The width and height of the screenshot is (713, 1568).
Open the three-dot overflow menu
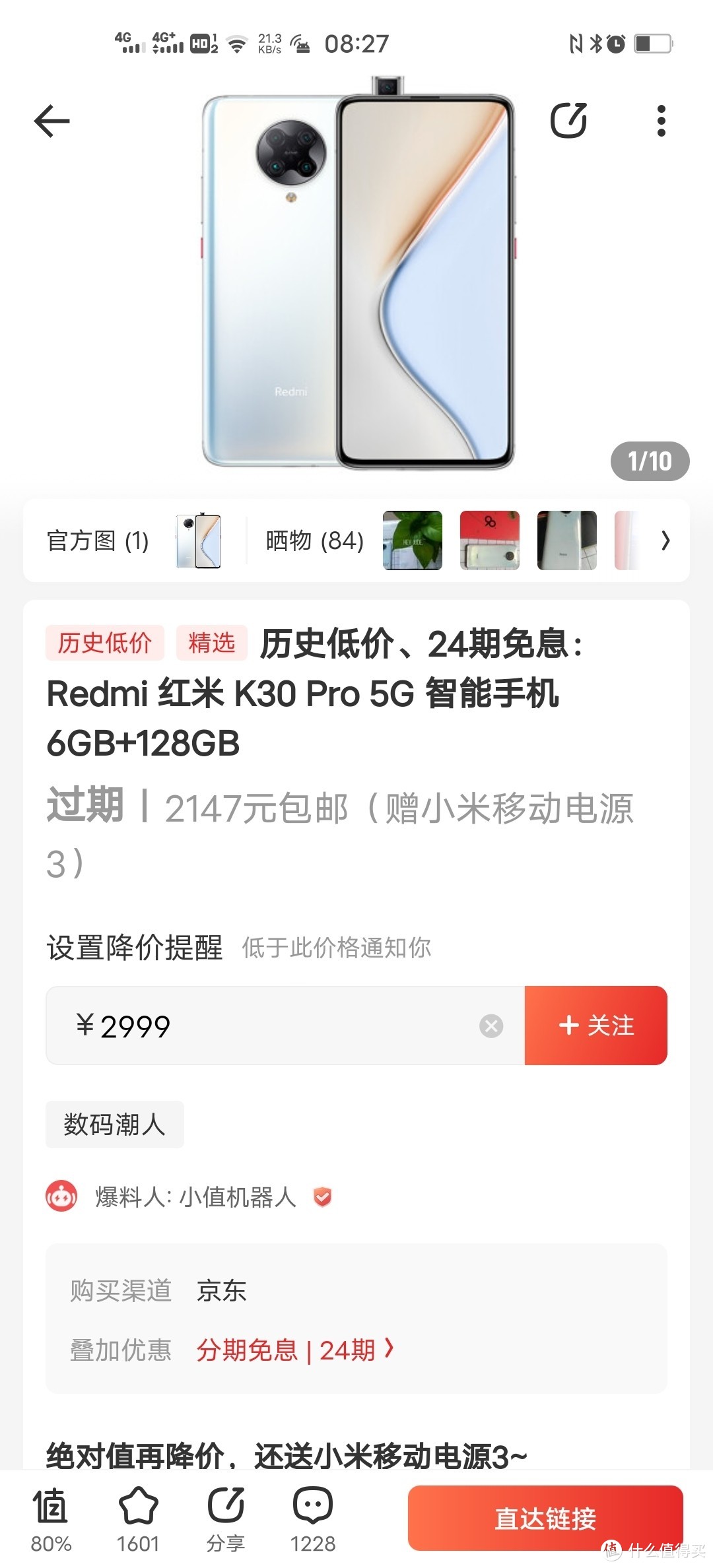click(x=661, y=121)
